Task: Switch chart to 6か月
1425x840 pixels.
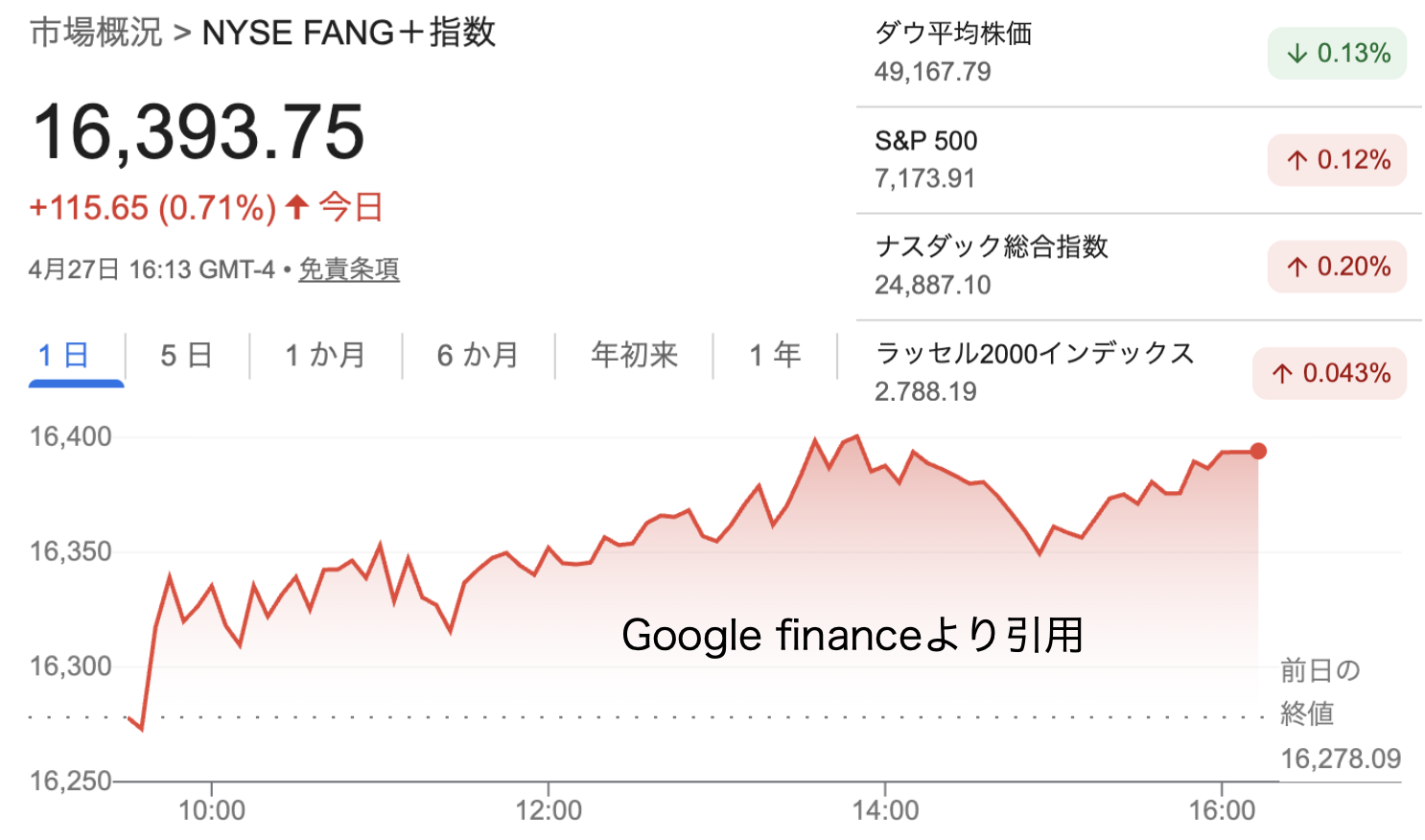Action: [x=478, y=356]
